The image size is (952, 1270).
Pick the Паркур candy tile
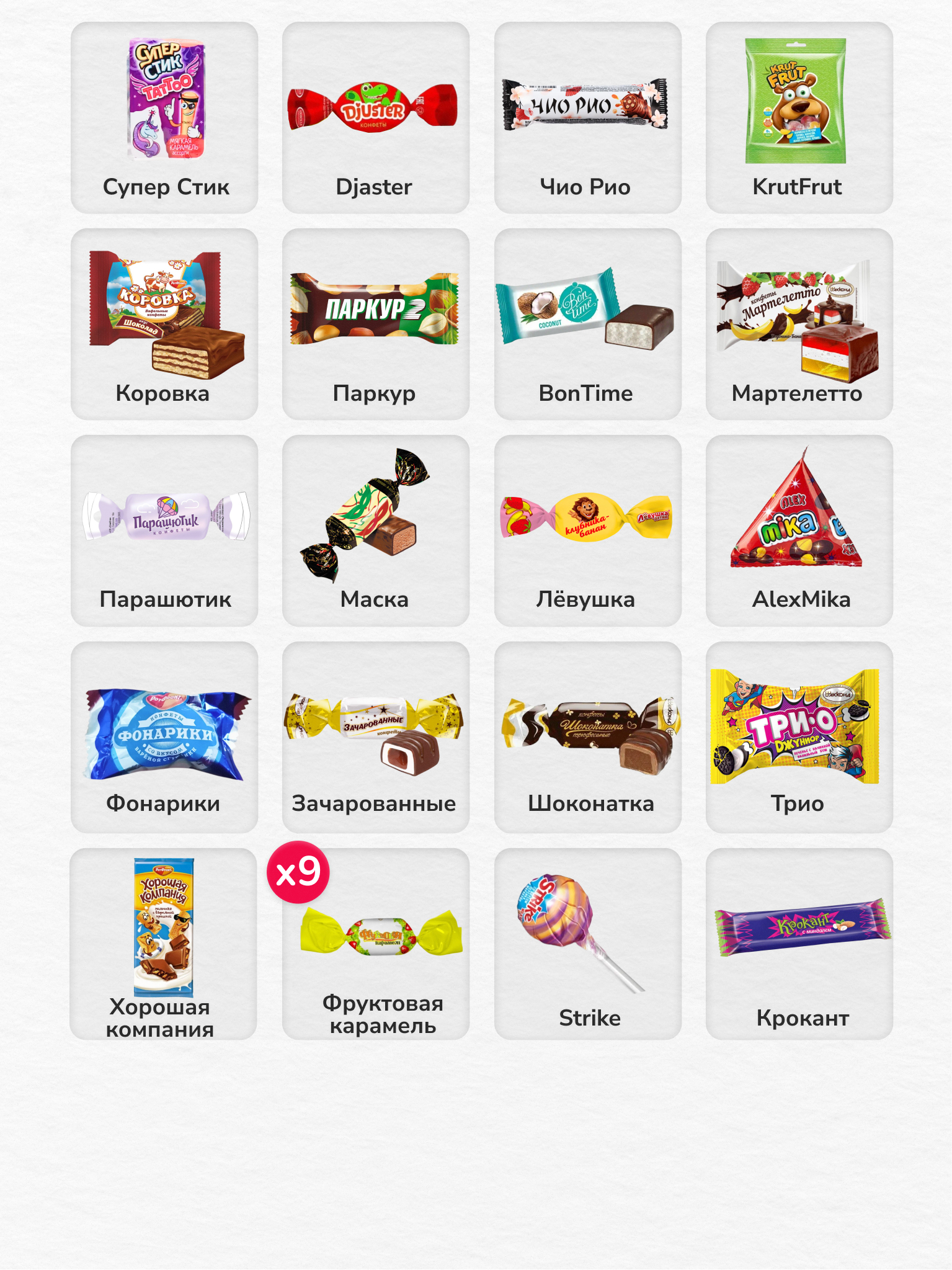[x=376, y=324]
